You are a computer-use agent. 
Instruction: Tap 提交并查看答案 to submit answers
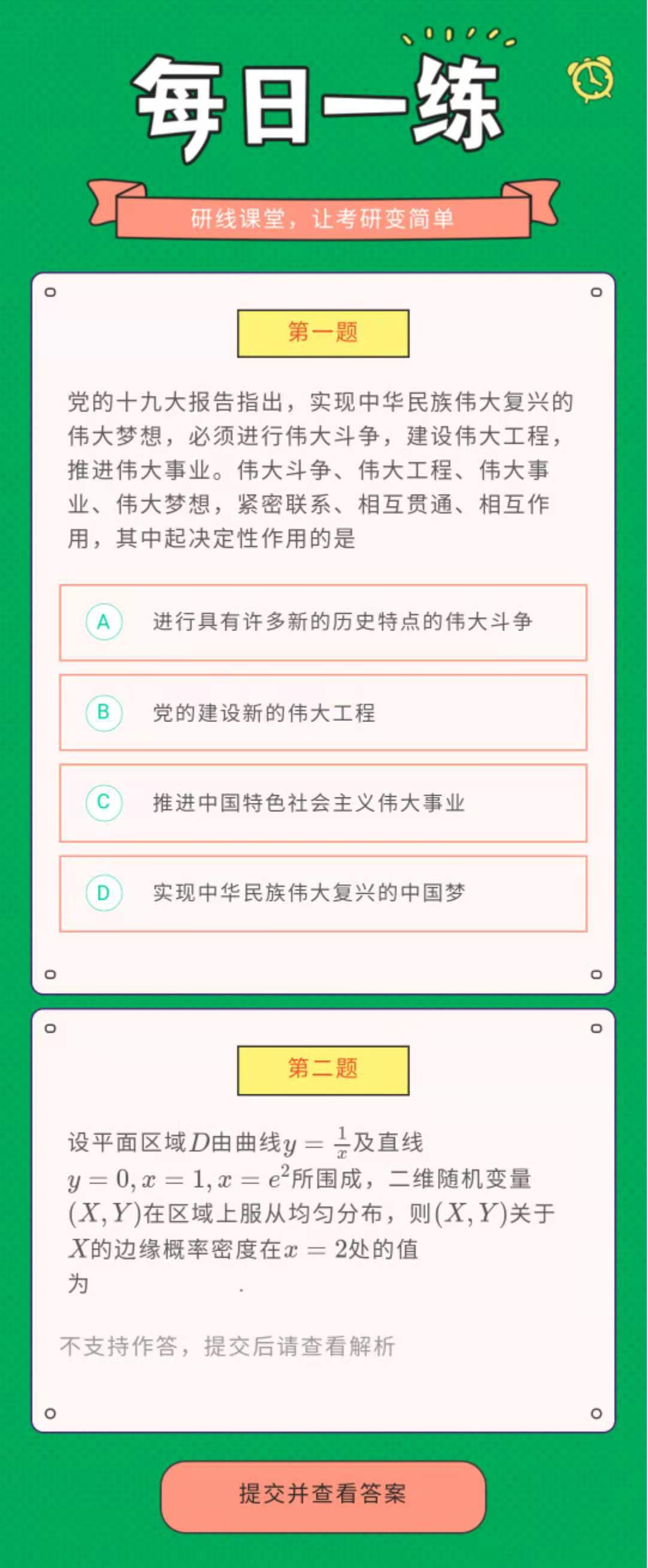pos(323,1494)
